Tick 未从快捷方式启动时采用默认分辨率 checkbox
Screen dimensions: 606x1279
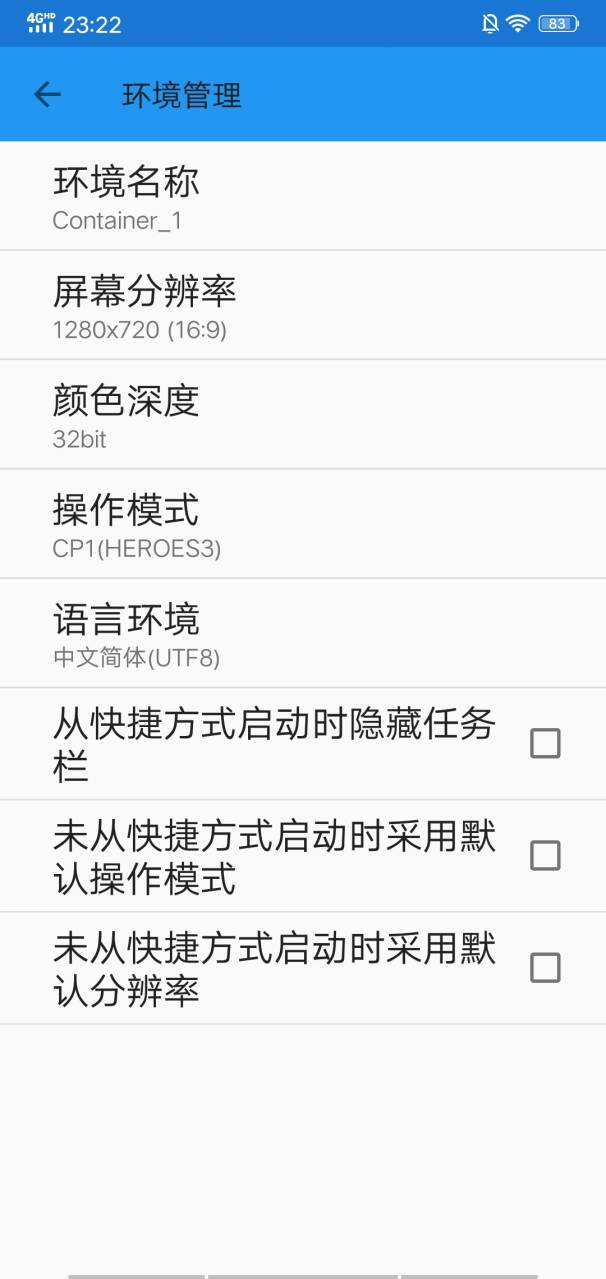(544, 967)
